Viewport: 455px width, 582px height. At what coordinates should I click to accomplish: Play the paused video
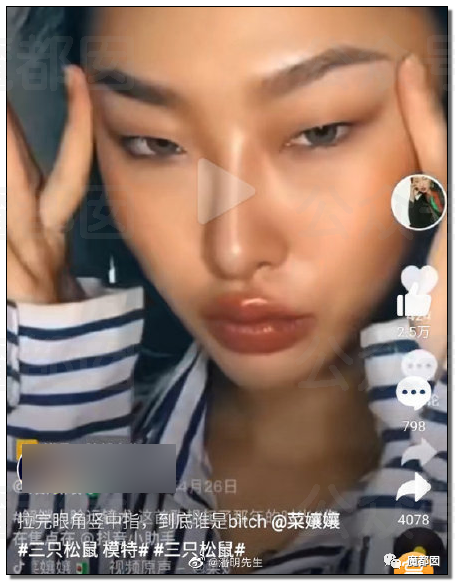pos(224,192)
